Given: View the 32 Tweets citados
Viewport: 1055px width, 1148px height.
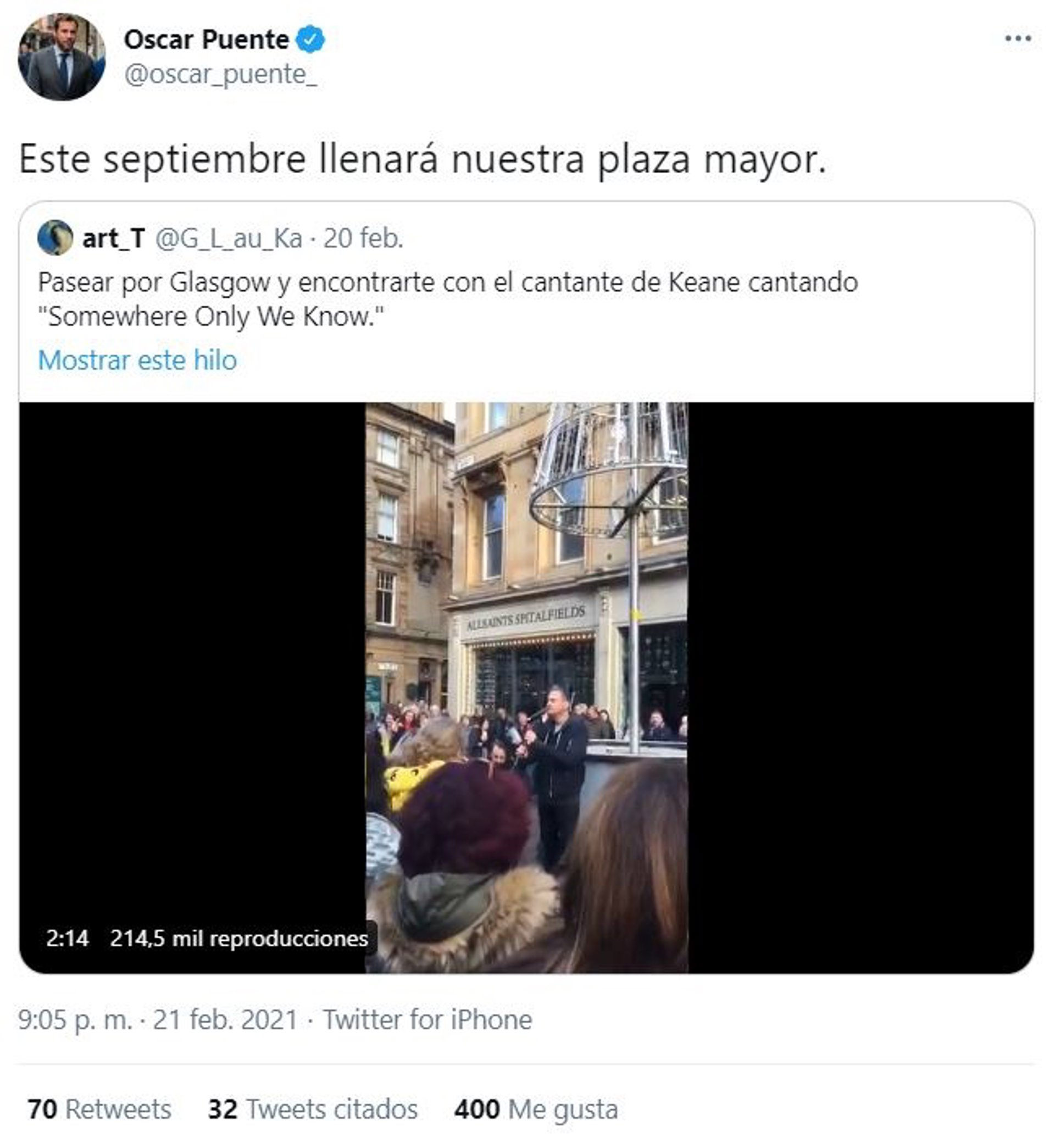Looking at the screenshot, I should [313, 1109].
